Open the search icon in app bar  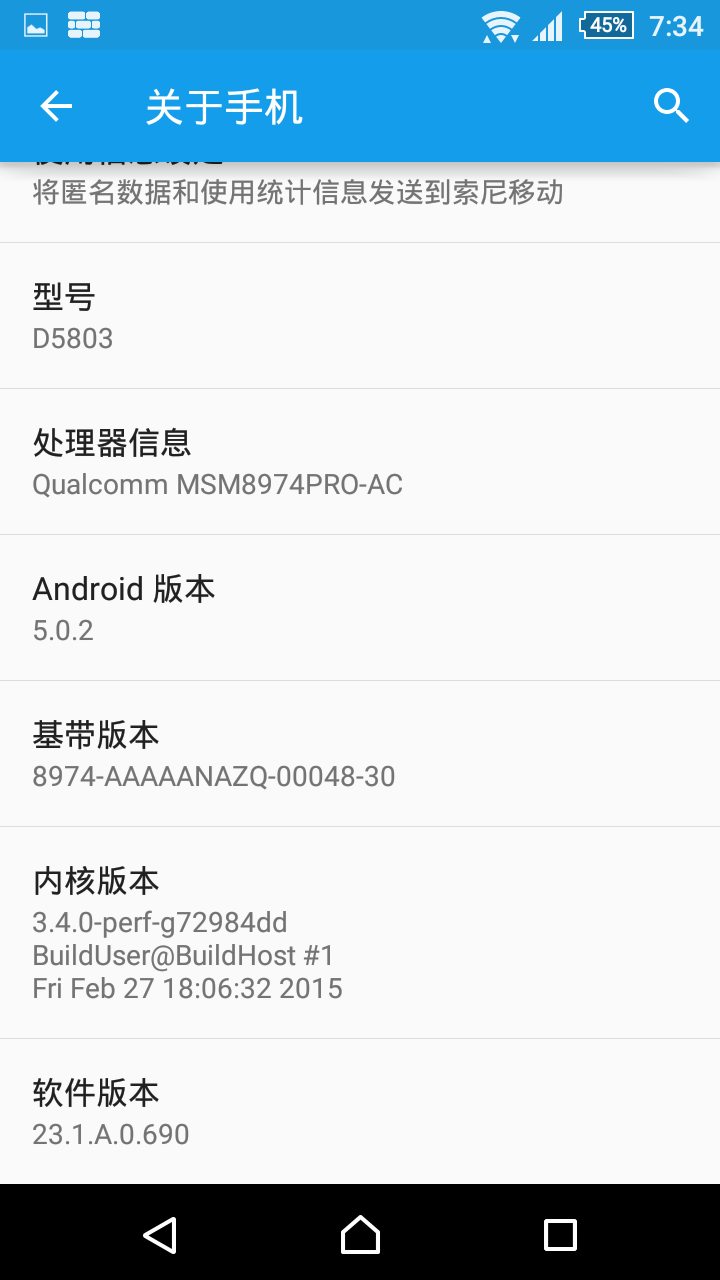click(x=671, y=106)
